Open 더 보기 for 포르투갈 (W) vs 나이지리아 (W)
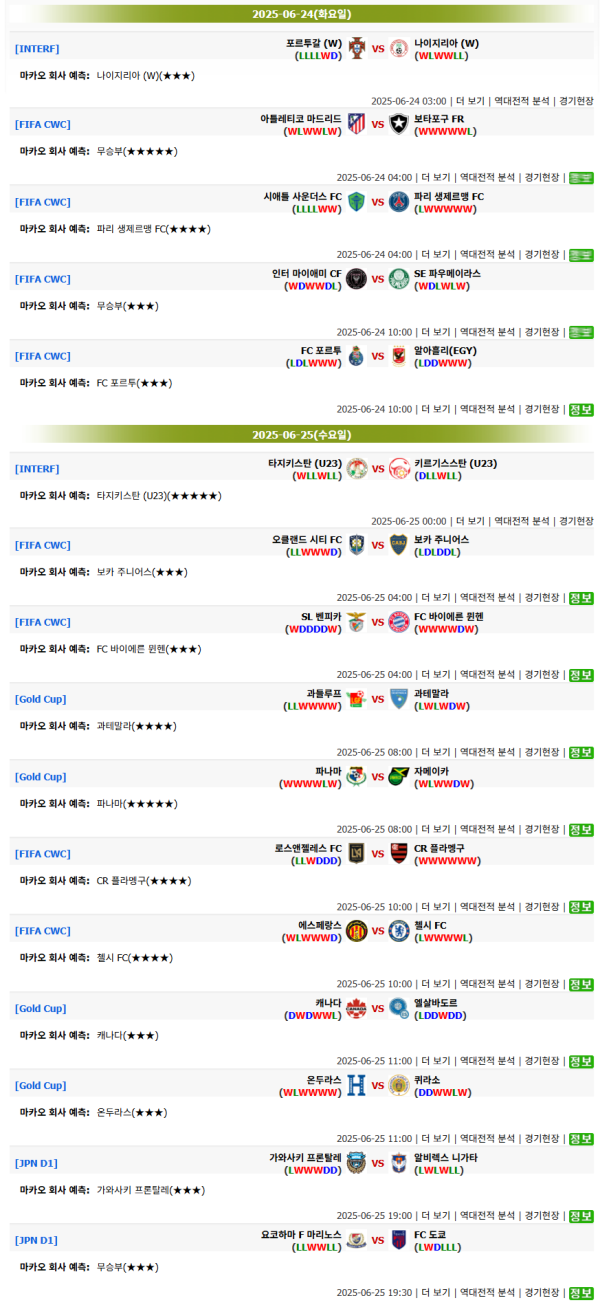This screenshot has height=1307, width=600. pos(470,101)
